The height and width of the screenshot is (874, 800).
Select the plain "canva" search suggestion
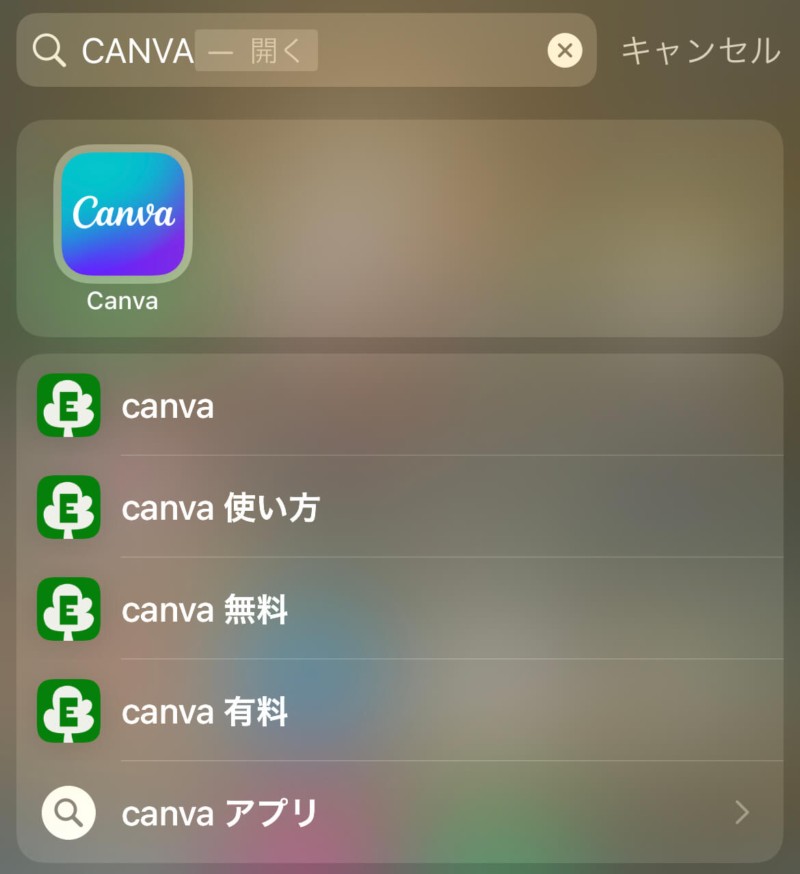point(400,406)
